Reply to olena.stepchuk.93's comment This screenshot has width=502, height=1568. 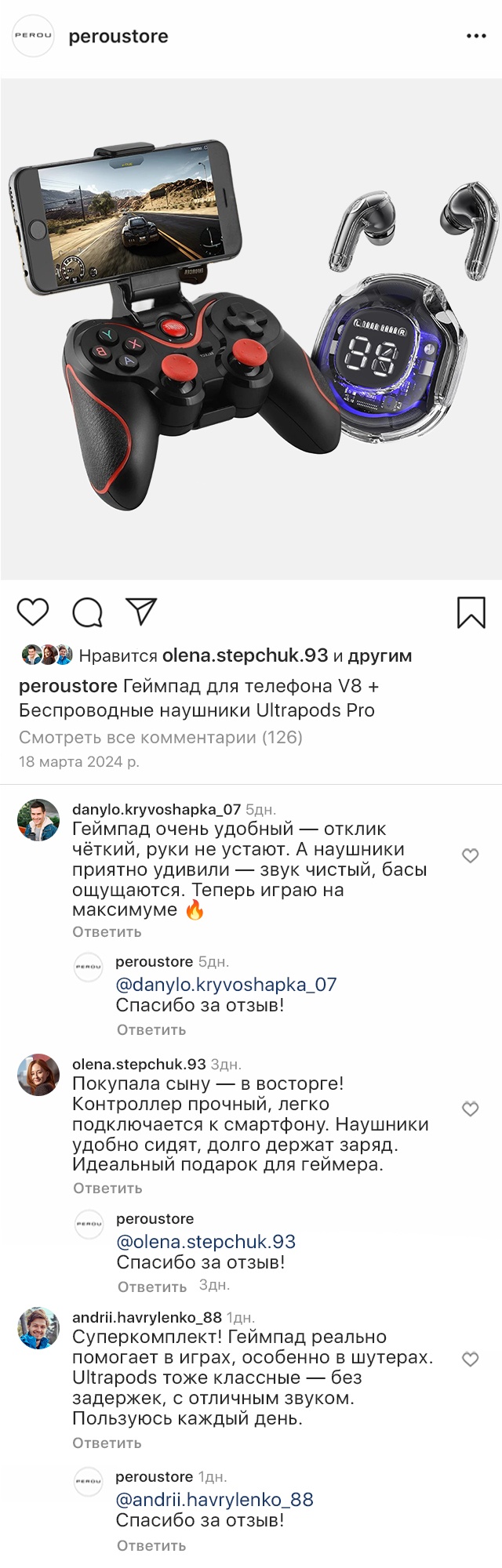(107, 1188)
